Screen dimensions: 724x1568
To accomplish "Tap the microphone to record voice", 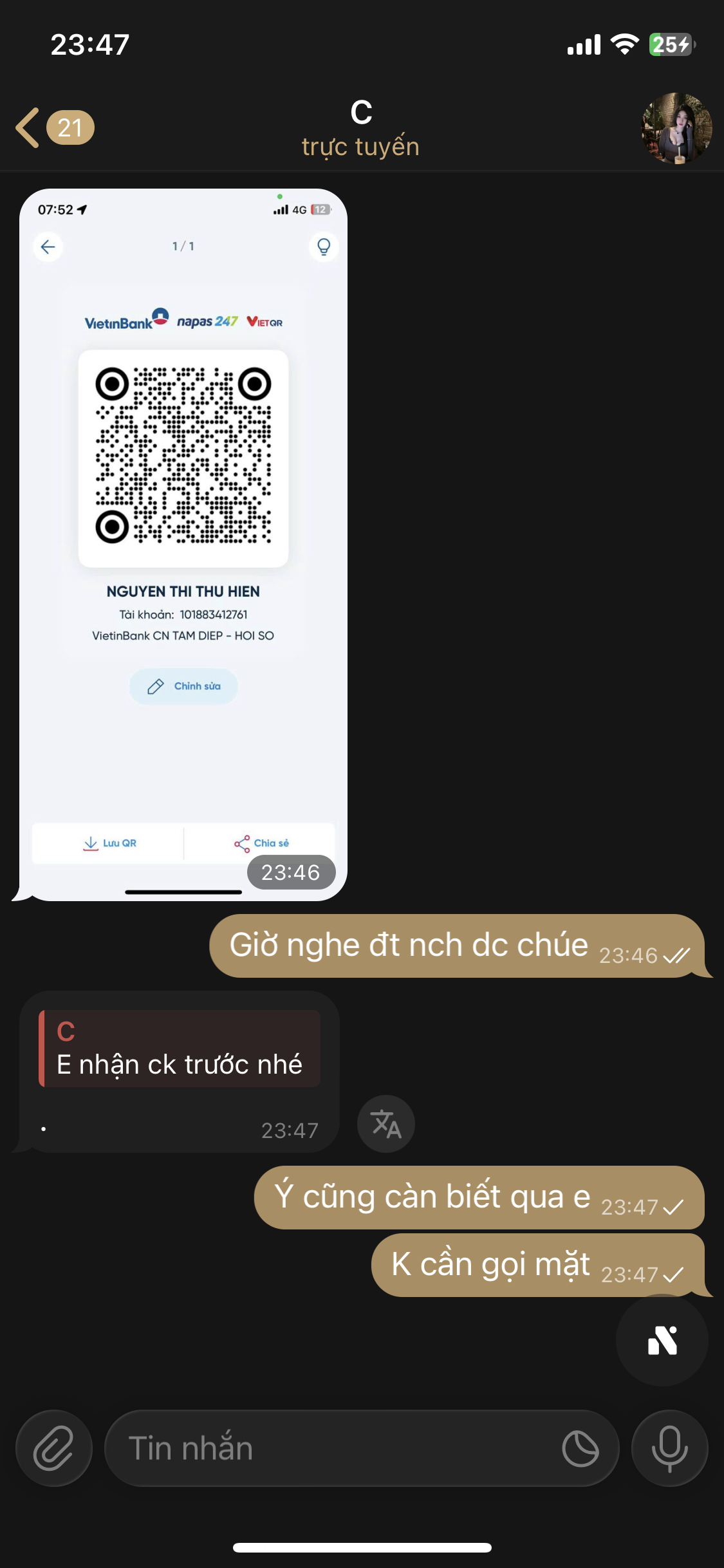I will 669,1448.
